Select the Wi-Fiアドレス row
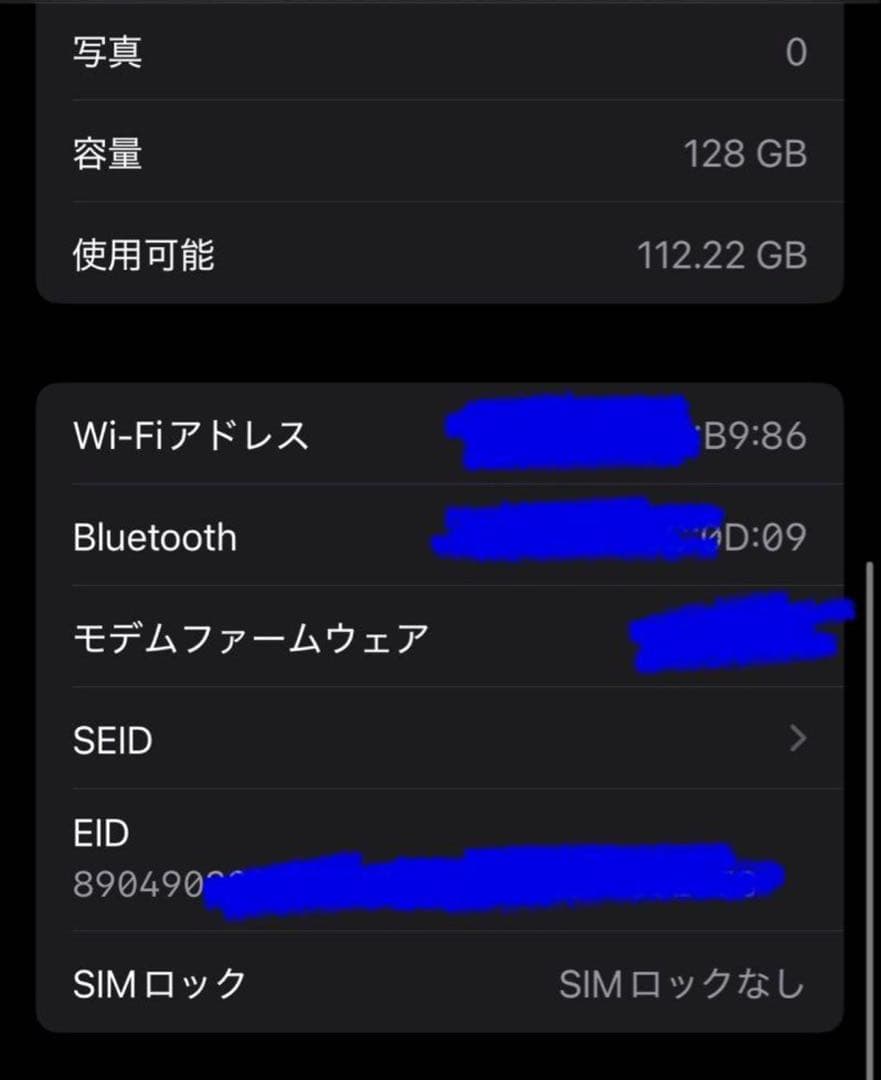 [x=440, y=434]
